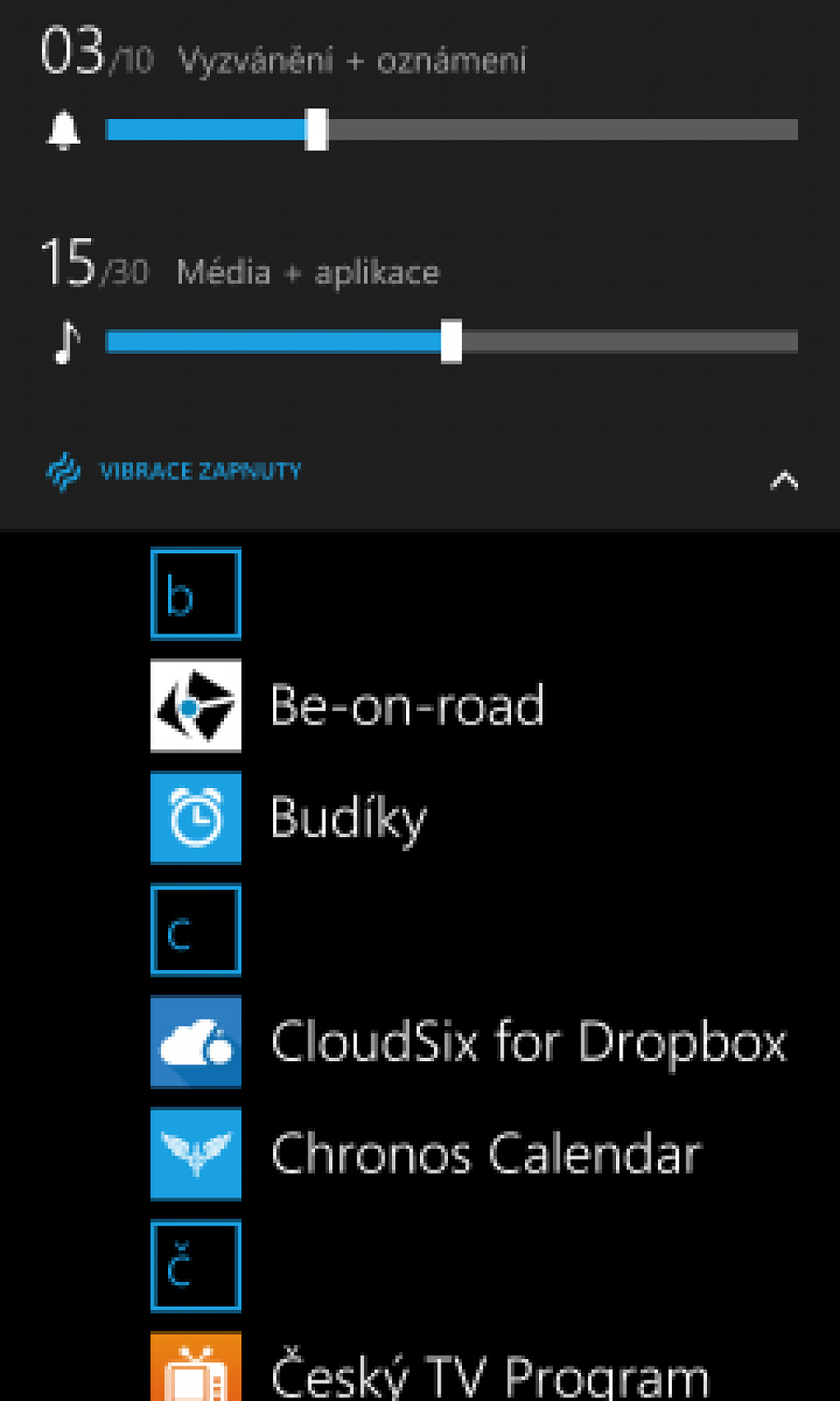Tap the ringer and notification volume slider
840x1401 pixels.
coord(451,130)
